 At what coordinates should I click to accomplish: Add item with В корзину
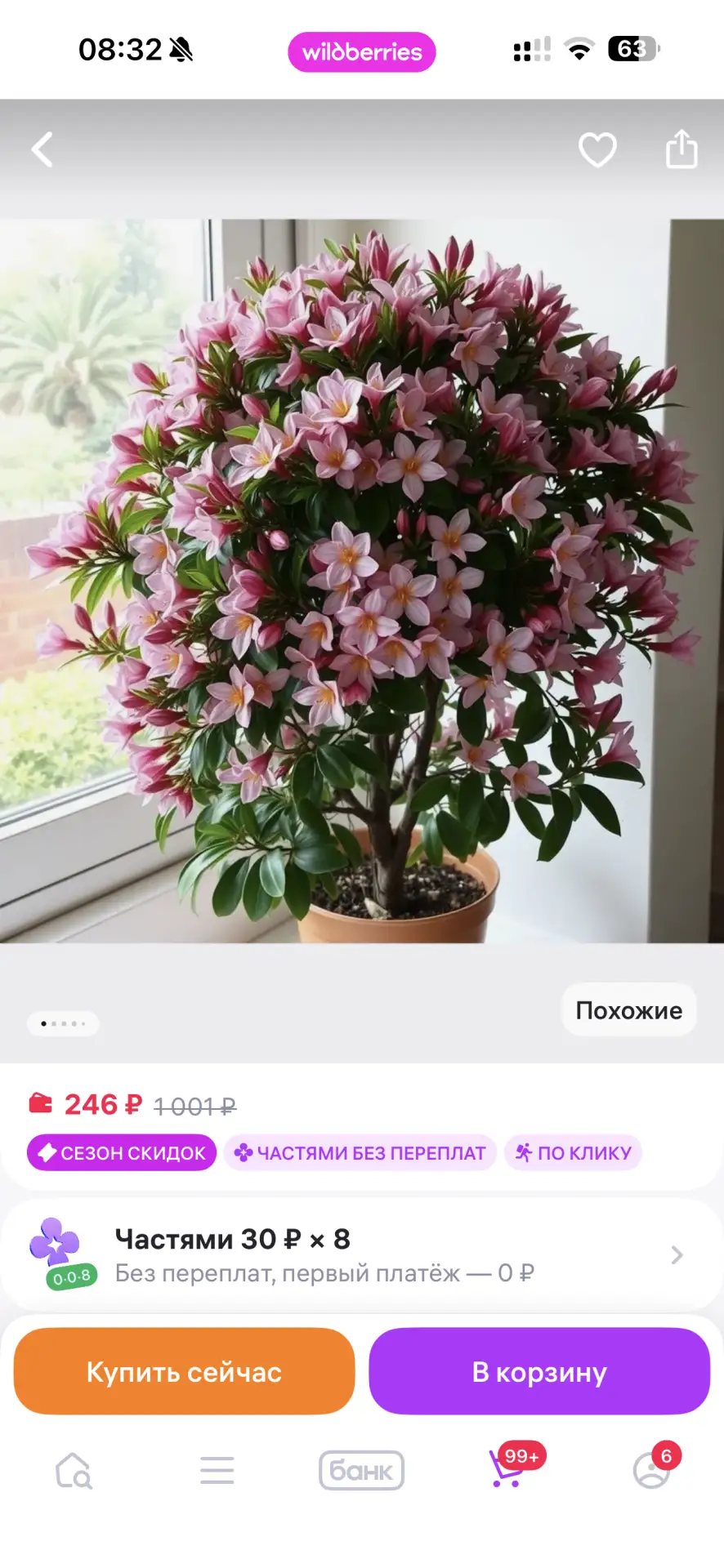click(539, 1371)
